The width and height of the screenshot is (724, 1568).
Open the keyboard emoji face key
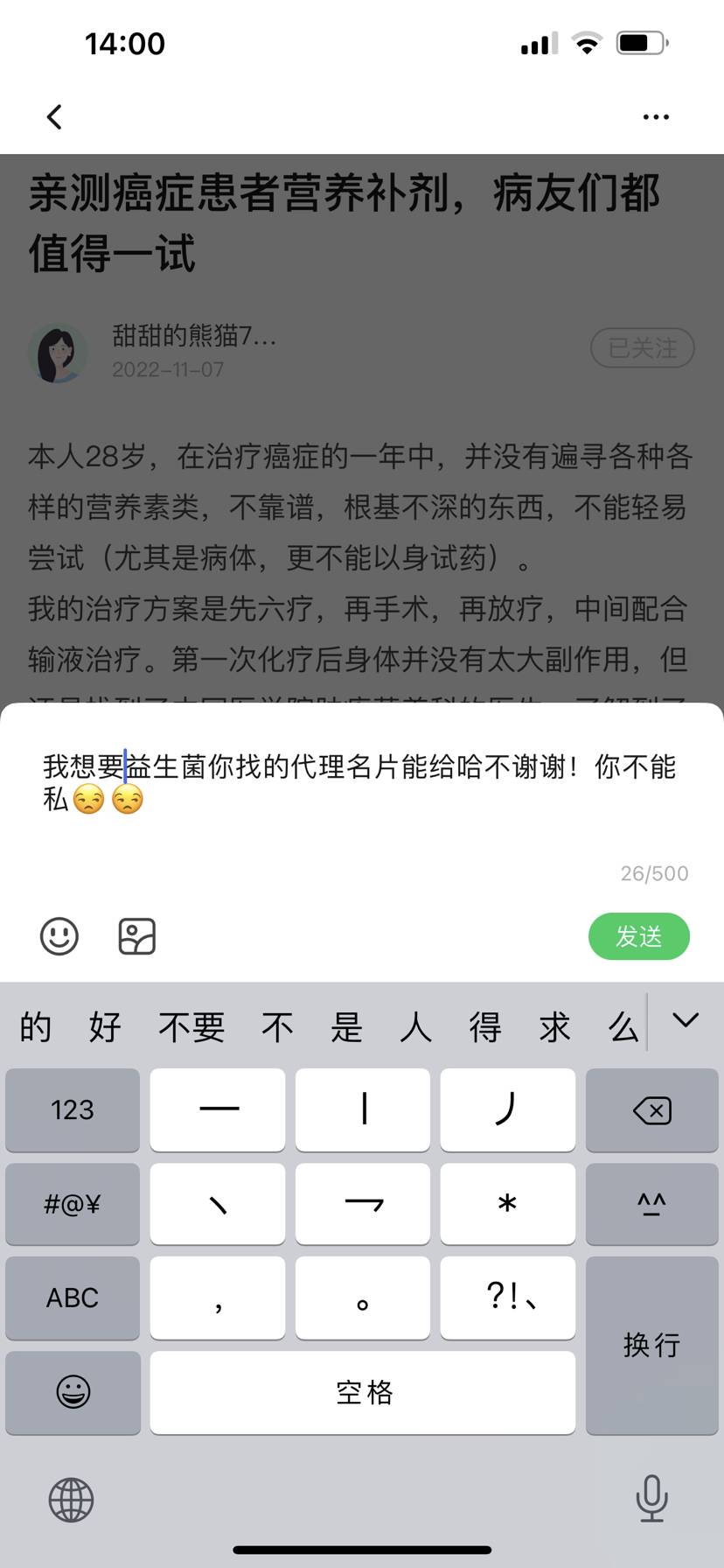click(73, 1392)
